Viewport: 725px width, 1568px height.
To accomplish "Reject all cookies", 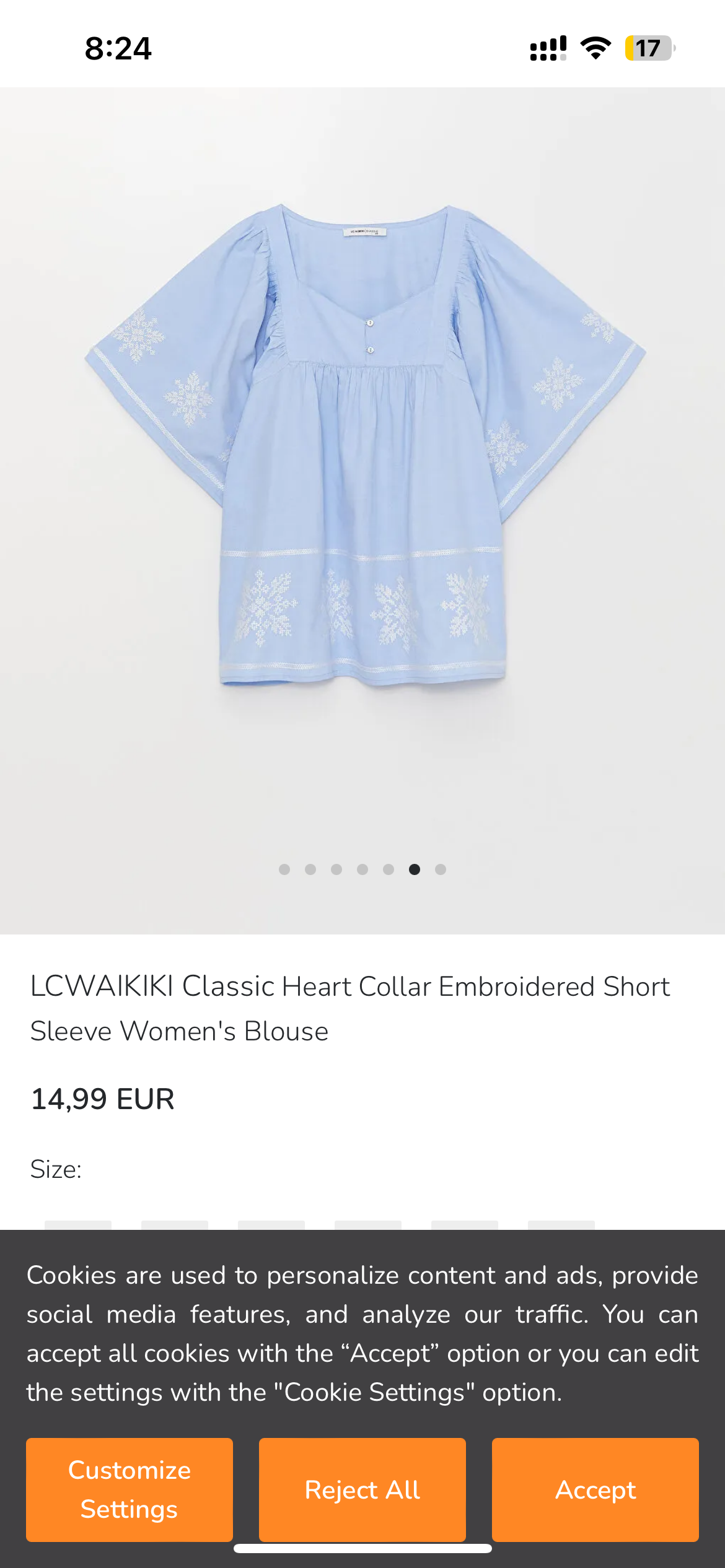I will [362, 1489].
